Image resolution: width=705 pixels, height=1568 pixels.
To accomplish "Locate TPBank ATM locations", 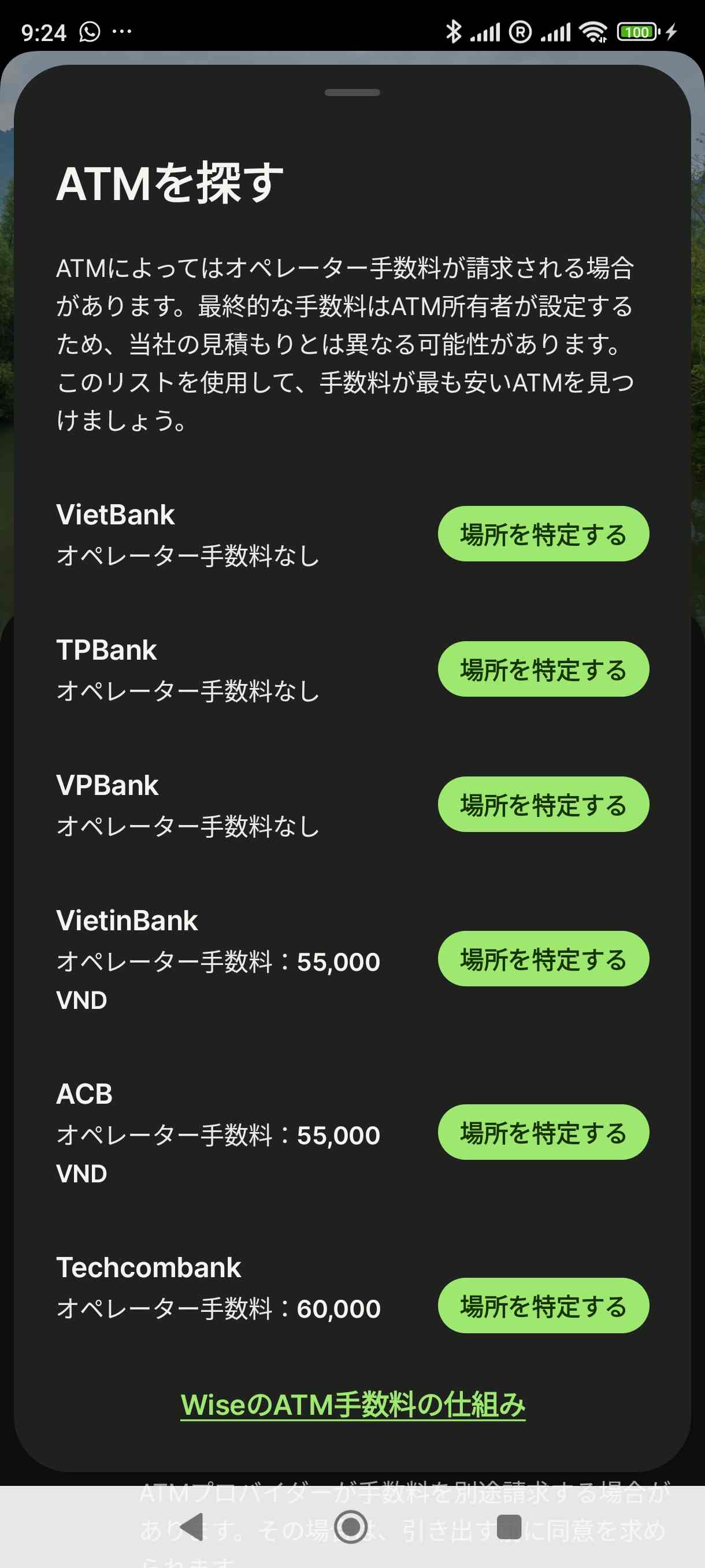I will tap(543, 669).
